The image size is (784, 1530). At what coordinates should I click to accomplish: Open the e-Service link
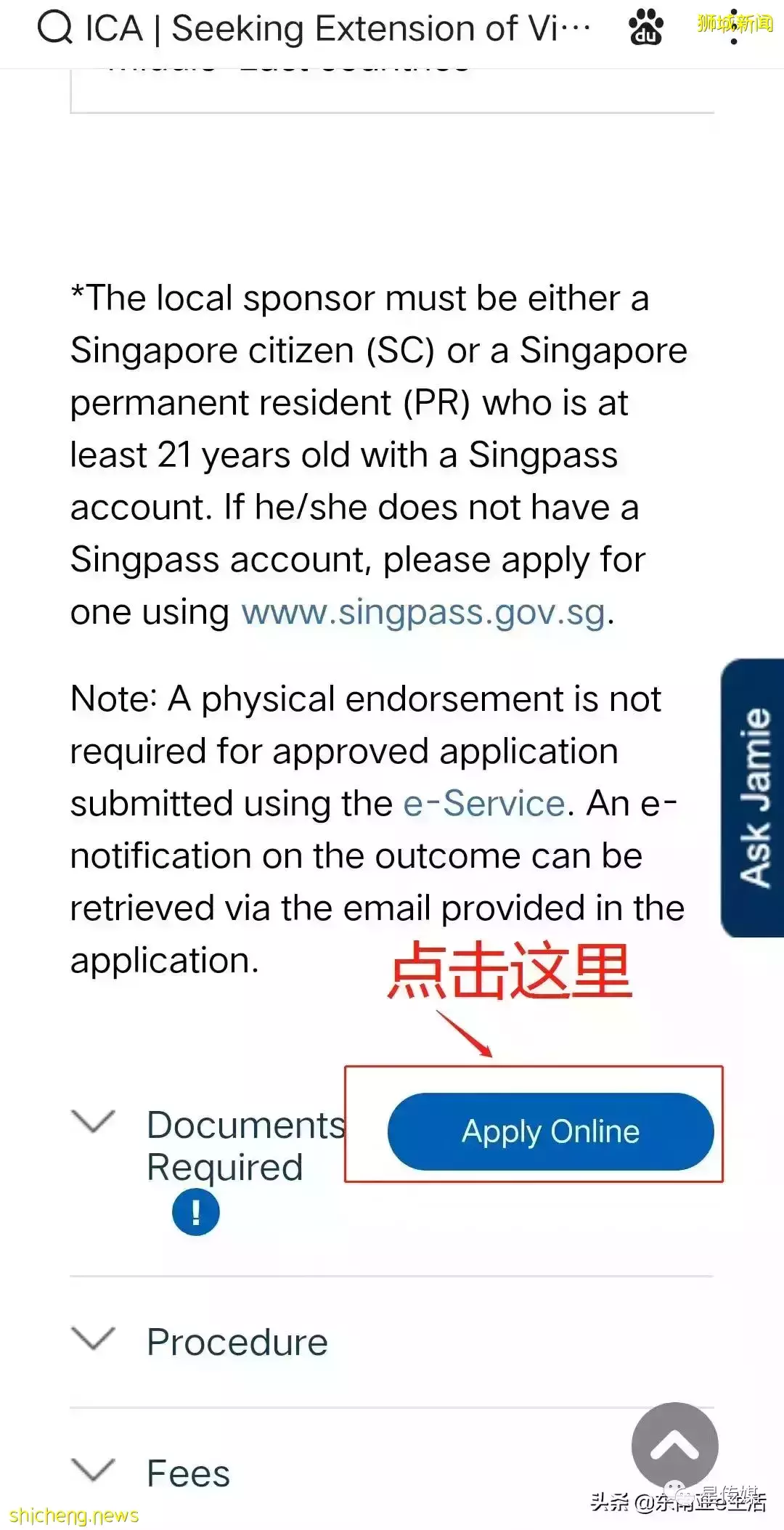click(483, 803)
